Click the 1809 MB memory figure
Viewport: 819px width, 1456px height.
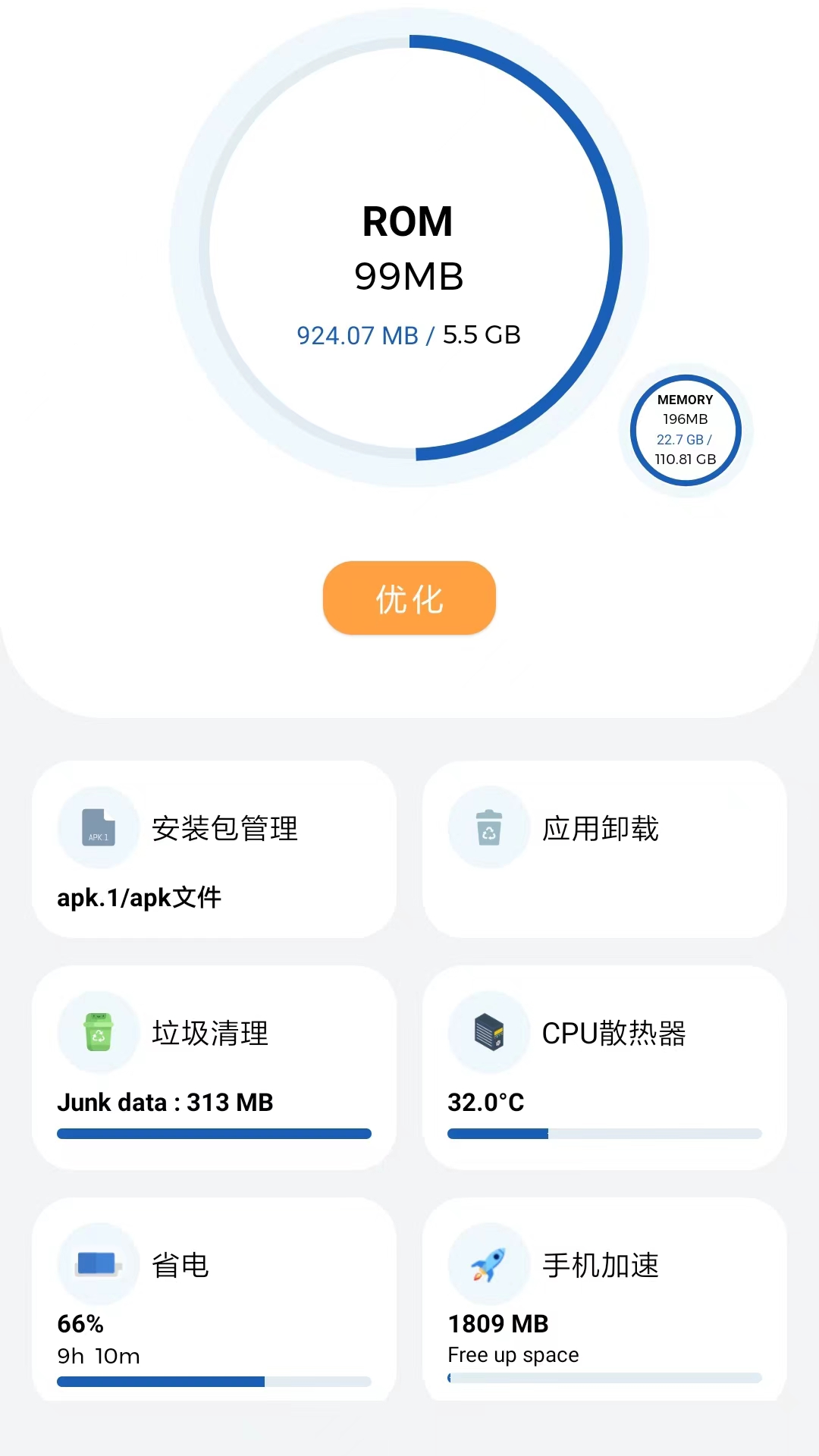pos(497,1323)
